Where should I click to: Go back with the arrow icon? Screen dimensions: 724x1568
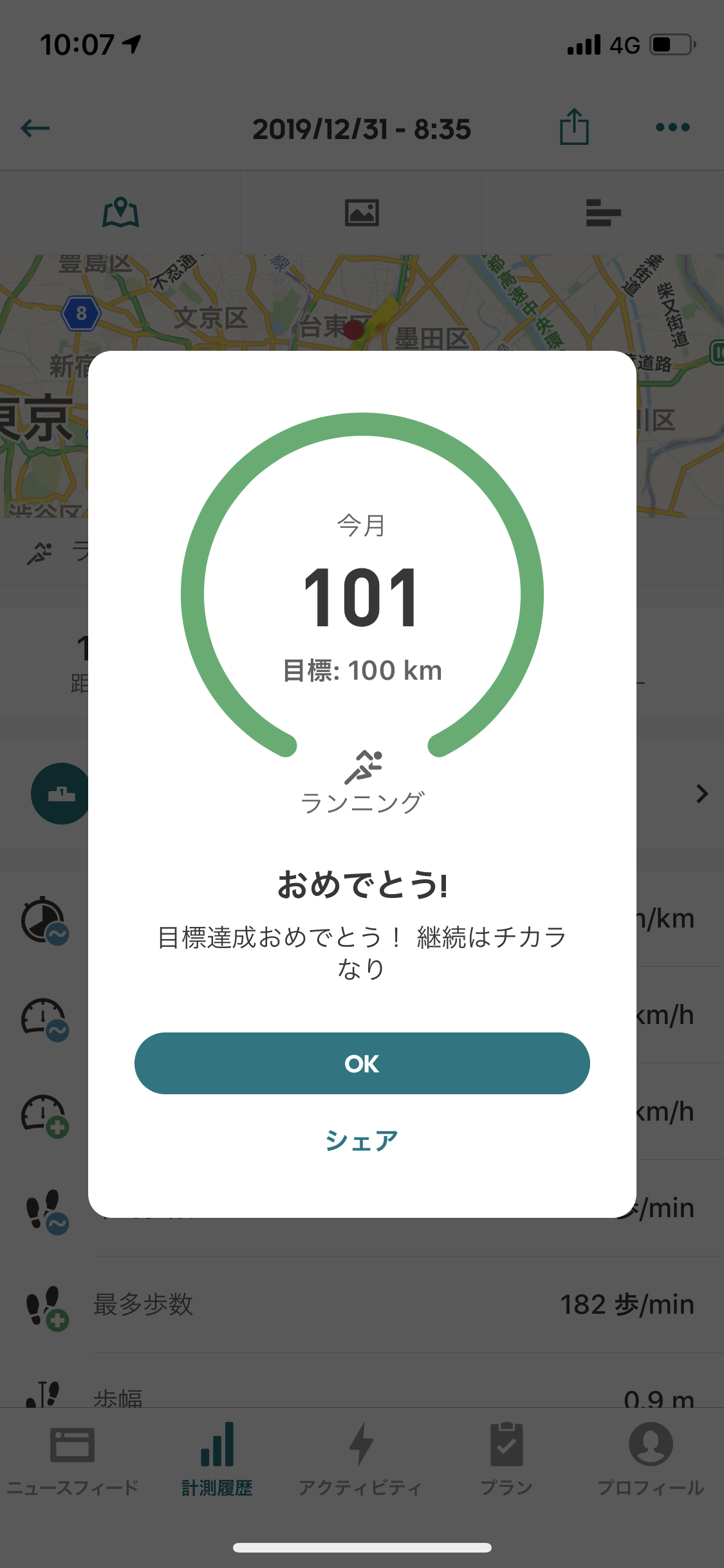[35, 128]
